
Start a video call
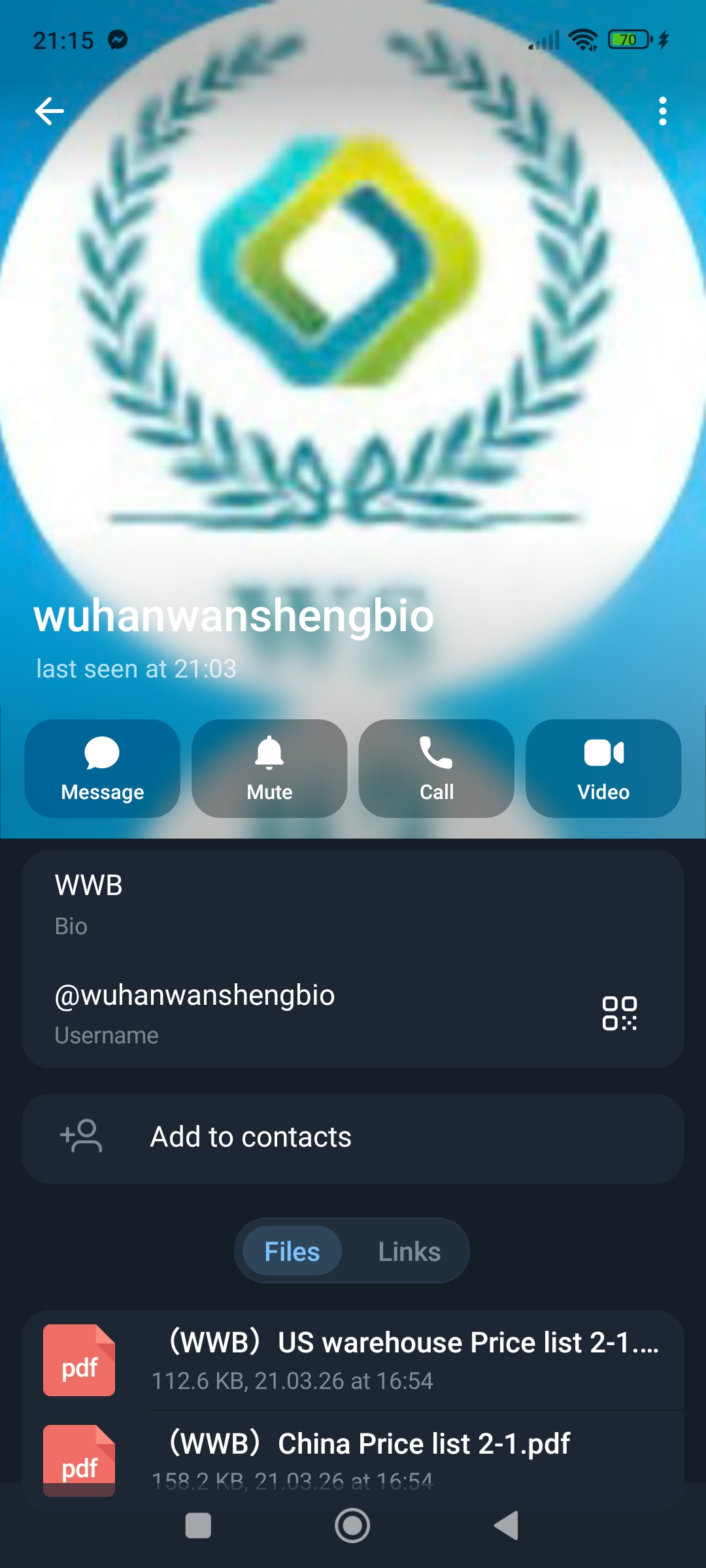click(603, 768)
